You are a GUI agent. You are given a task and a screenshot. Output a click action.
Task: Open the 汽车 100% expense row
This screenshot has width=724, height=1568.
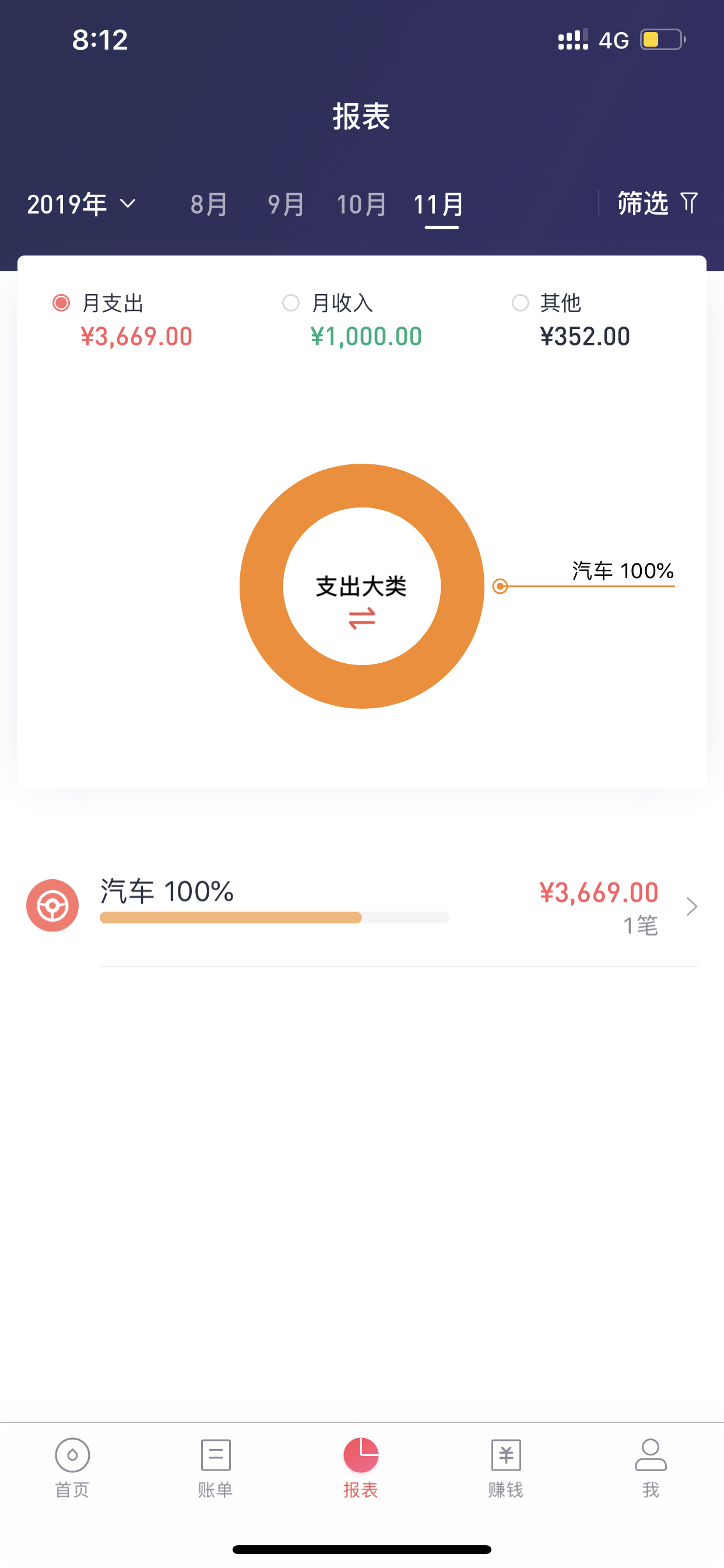pos(361,907)
